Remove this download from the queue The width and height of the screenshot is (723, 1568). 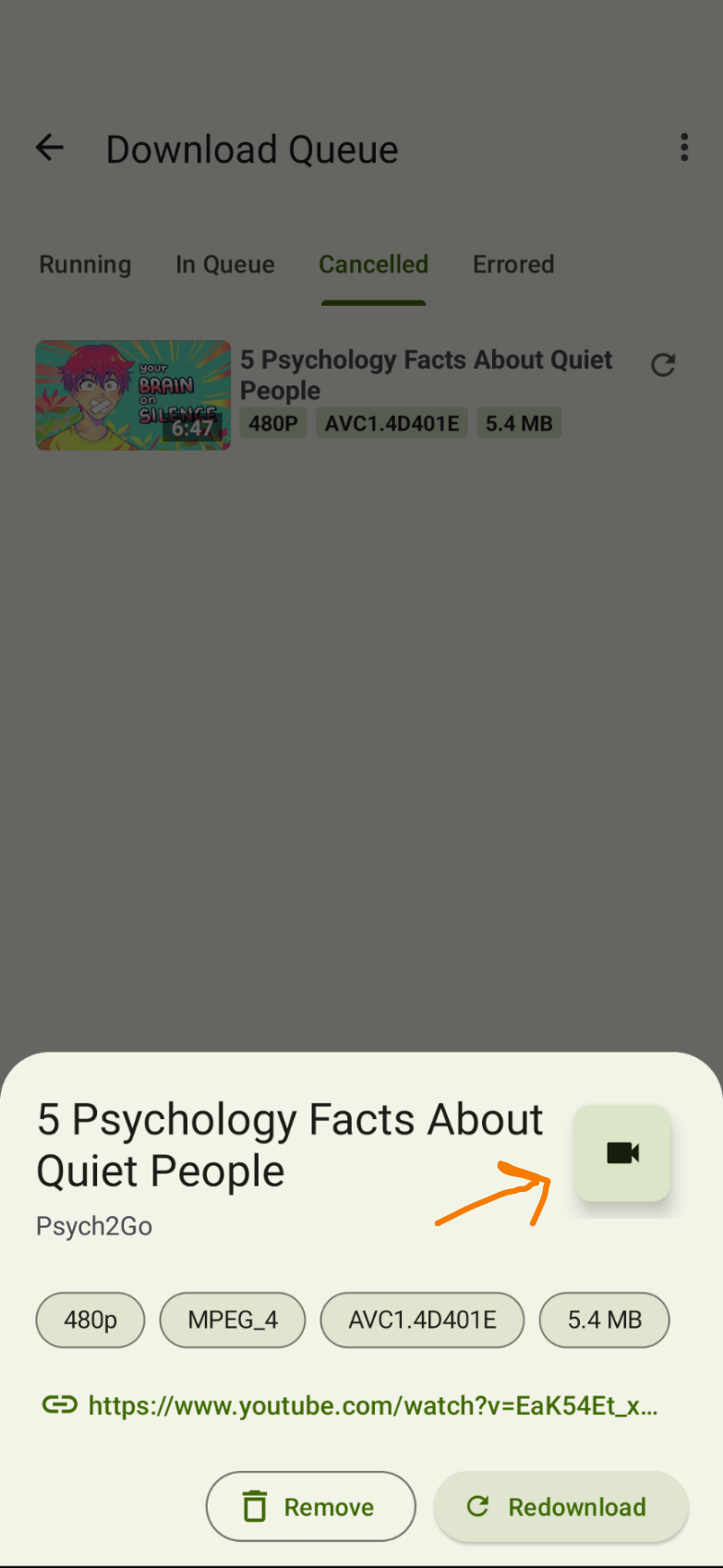(310, 1506)
